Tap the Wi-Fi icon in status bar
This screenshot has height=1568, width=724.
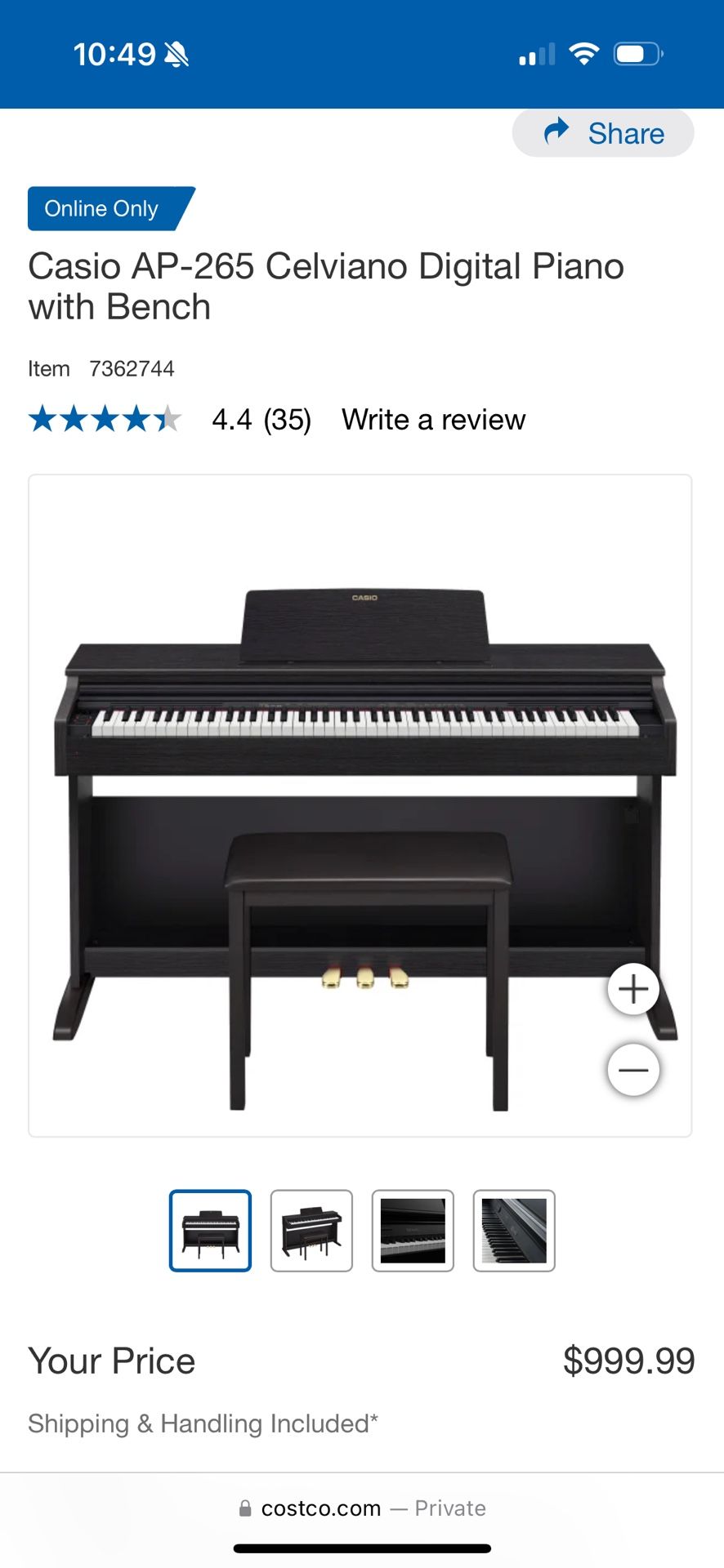coord(583,52)
